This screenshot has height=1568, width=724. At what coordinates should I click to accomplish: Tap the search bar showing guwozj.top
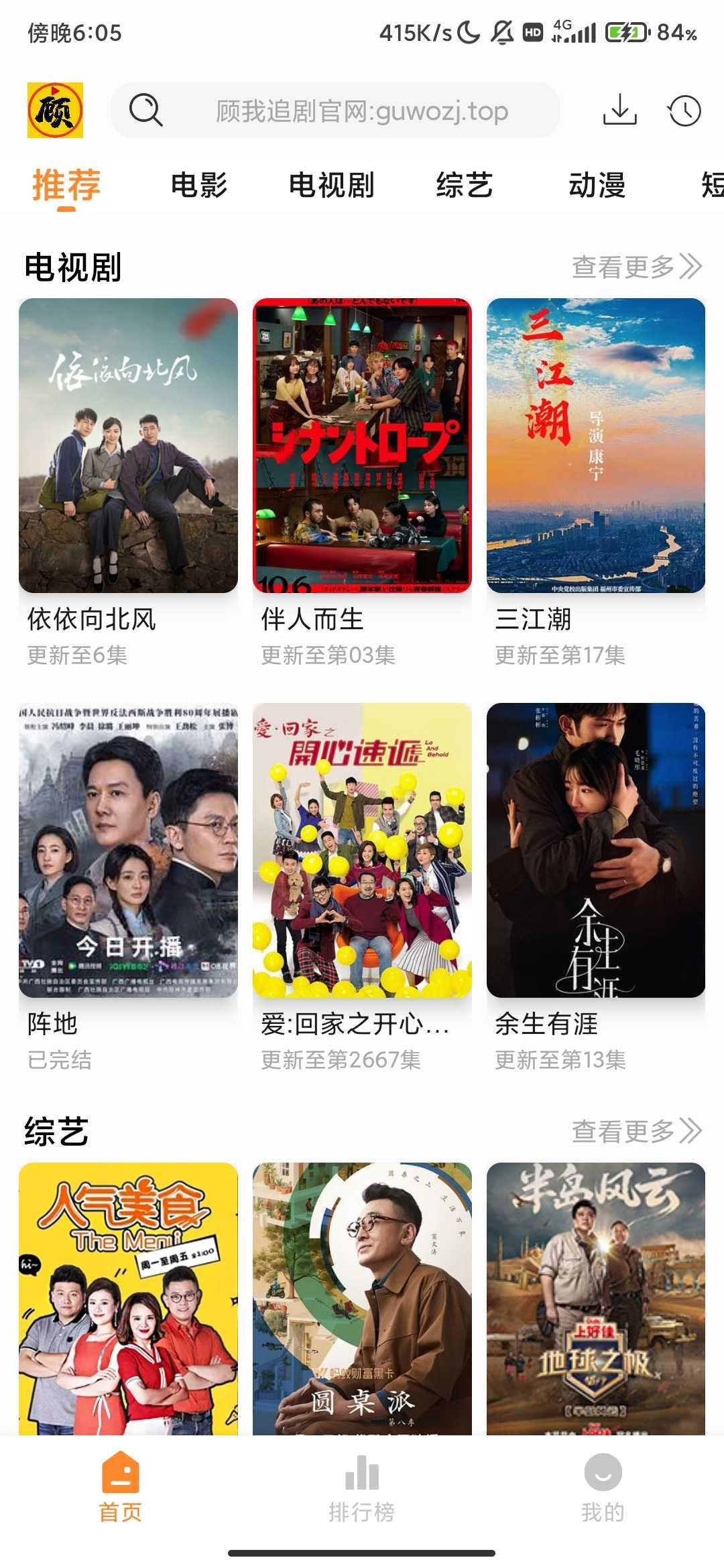(x=362, y=111)
